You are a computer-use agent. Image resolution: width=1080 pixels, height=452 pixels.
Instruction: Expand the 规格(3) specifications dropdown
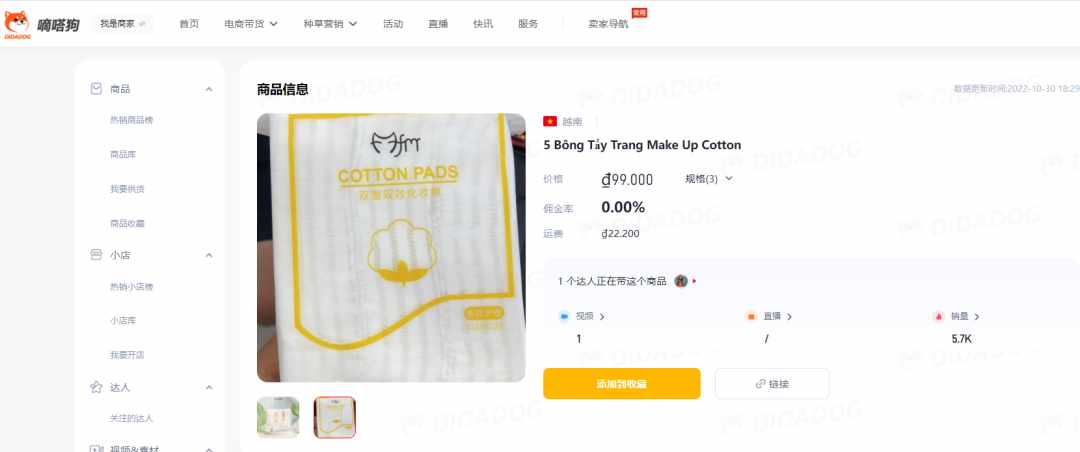708,179
